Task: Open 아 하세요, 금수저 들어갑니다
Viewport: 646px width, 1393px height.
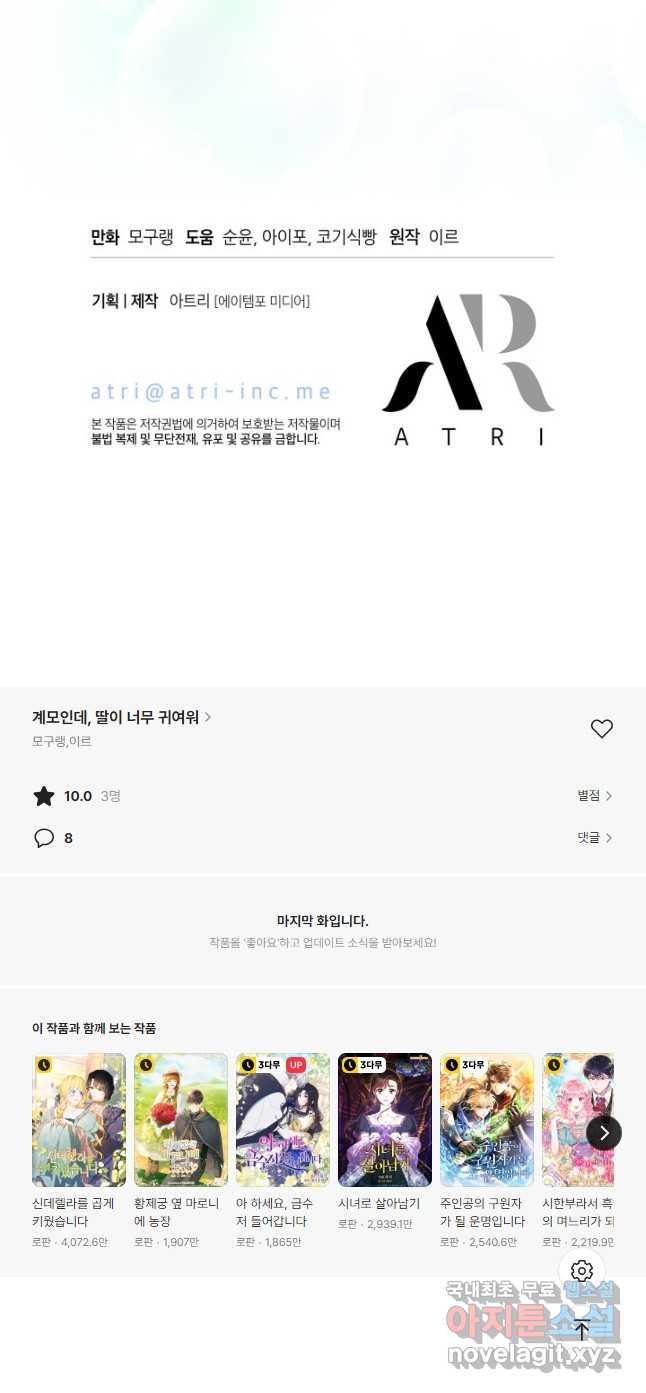Action: 283,1151
